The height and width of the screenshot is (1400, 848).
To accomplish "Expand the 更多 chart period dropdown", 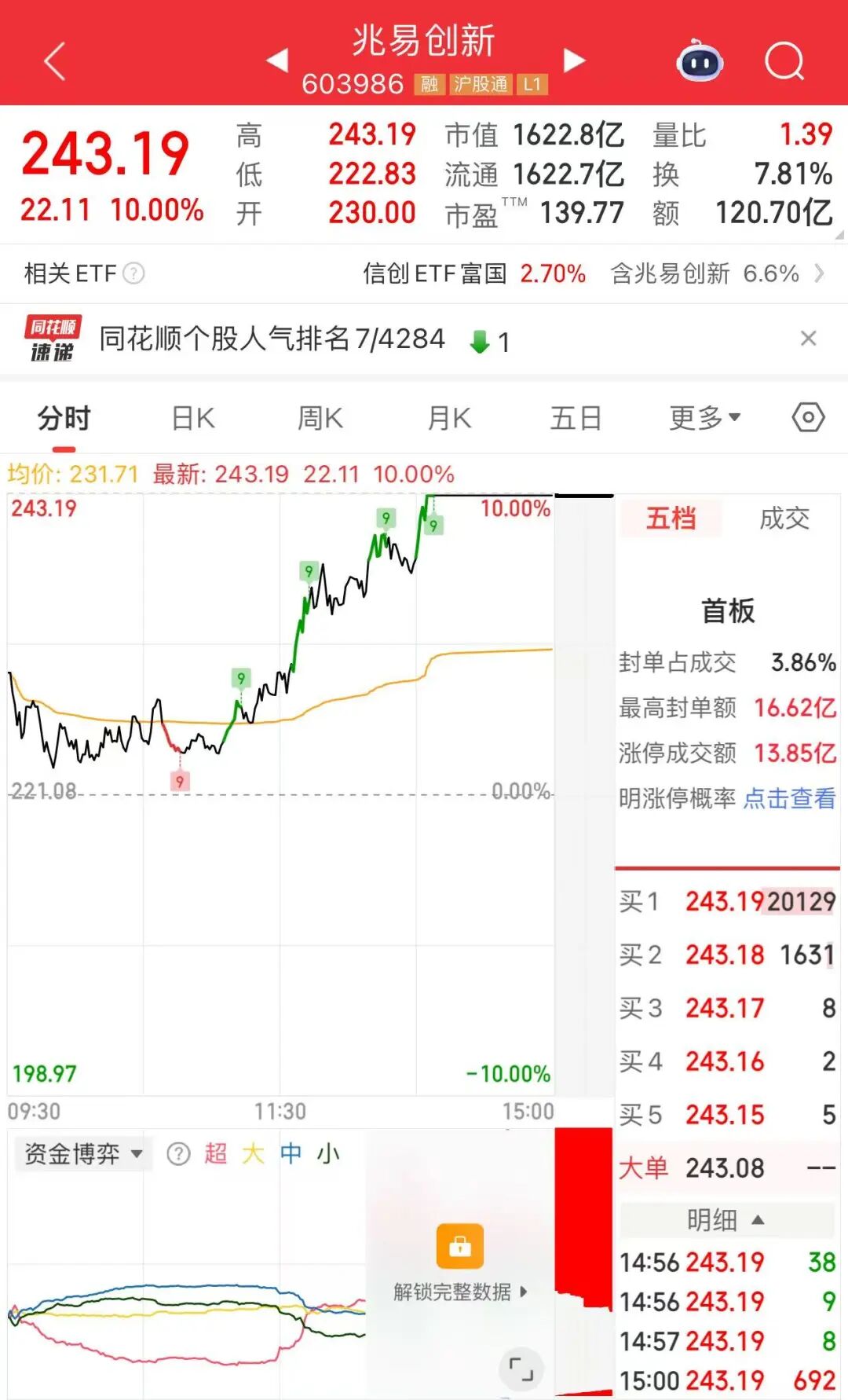I will [x=704, y=418].
